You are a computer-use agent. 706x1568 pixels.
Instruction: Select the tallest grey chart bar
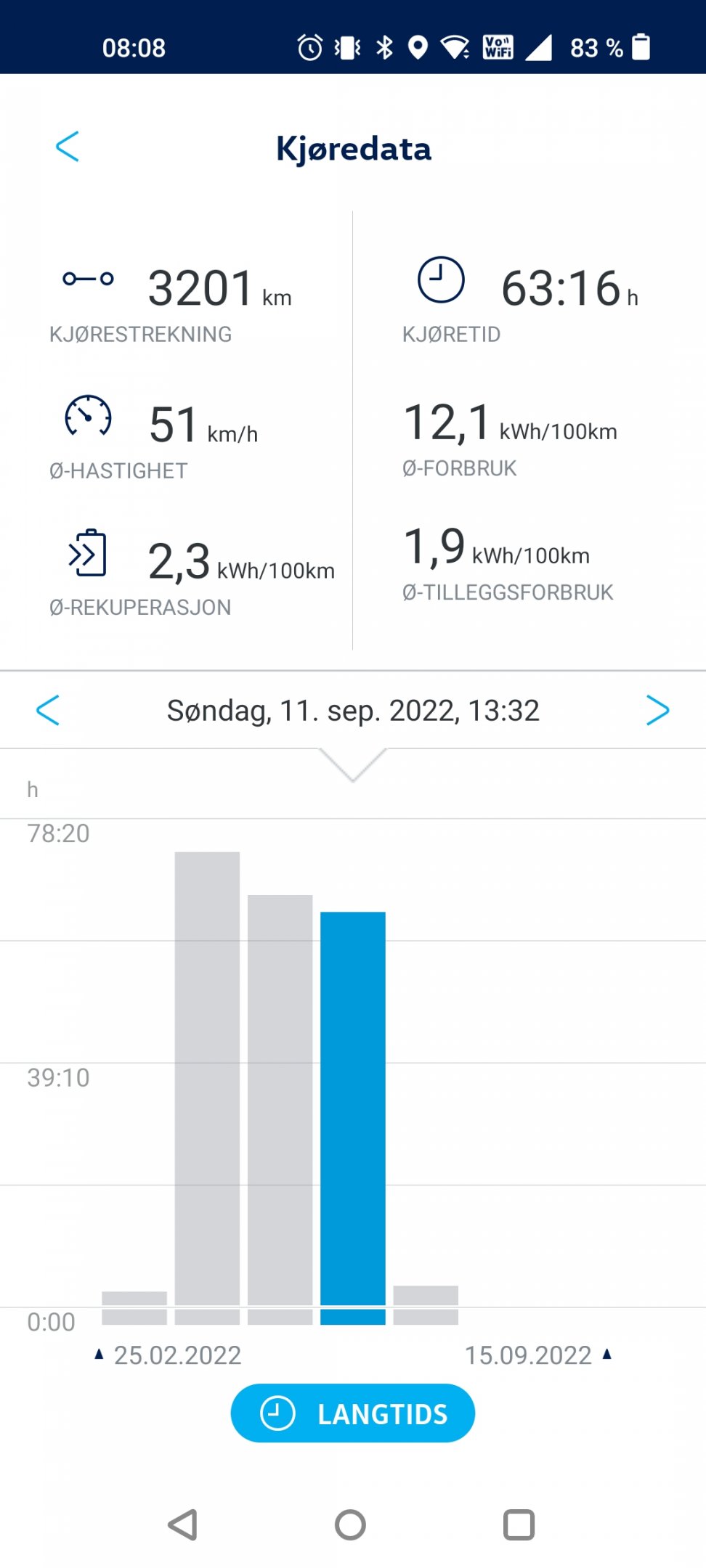[x=207, y=1088]
